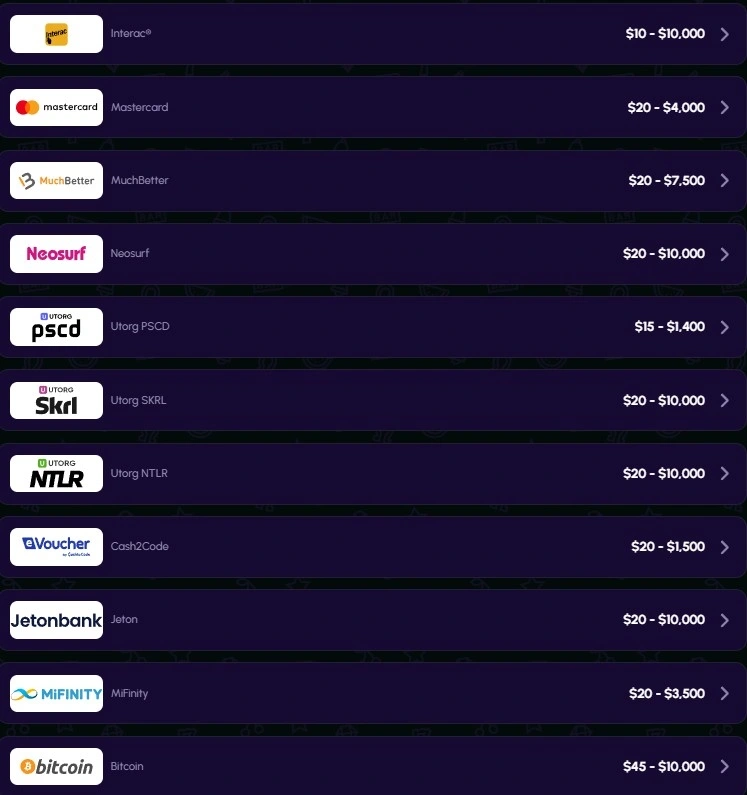Select the Bitcoin currency icon
This screenshot has width=747, height=795.
tap(56, 766)
